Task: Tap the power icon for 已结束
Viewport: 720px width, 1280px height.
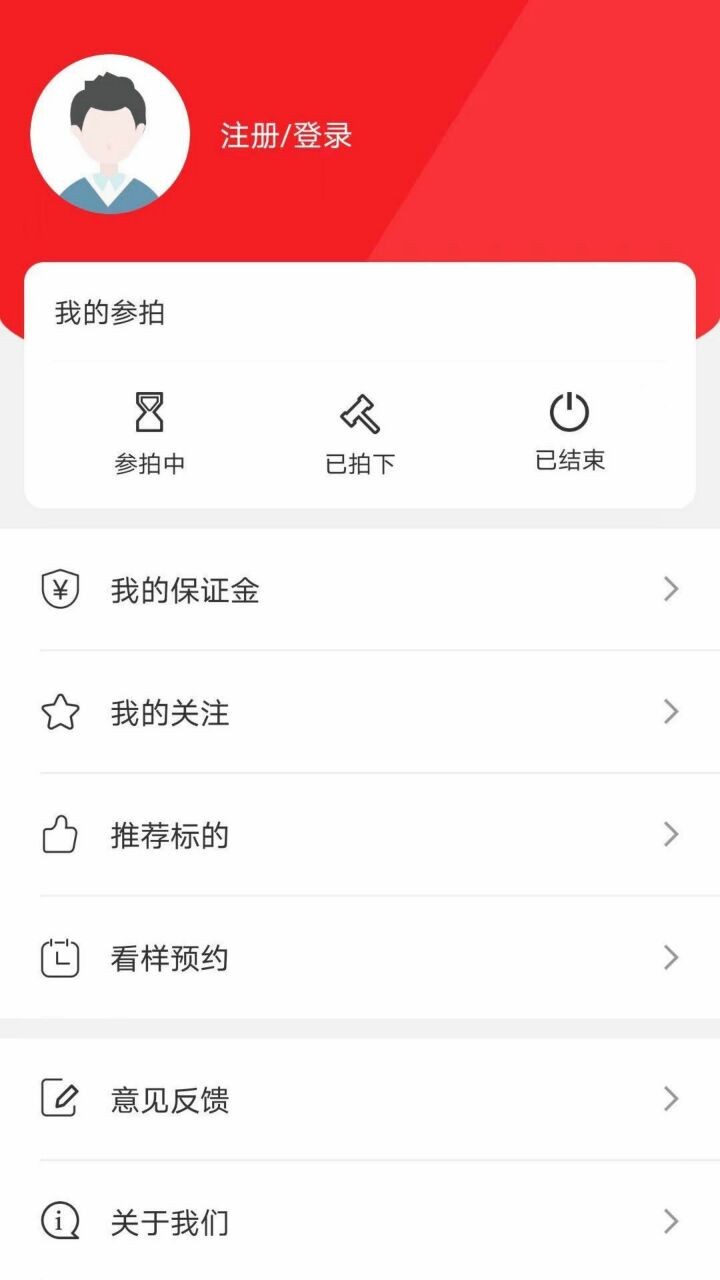Action: click(x=568, y=410)
